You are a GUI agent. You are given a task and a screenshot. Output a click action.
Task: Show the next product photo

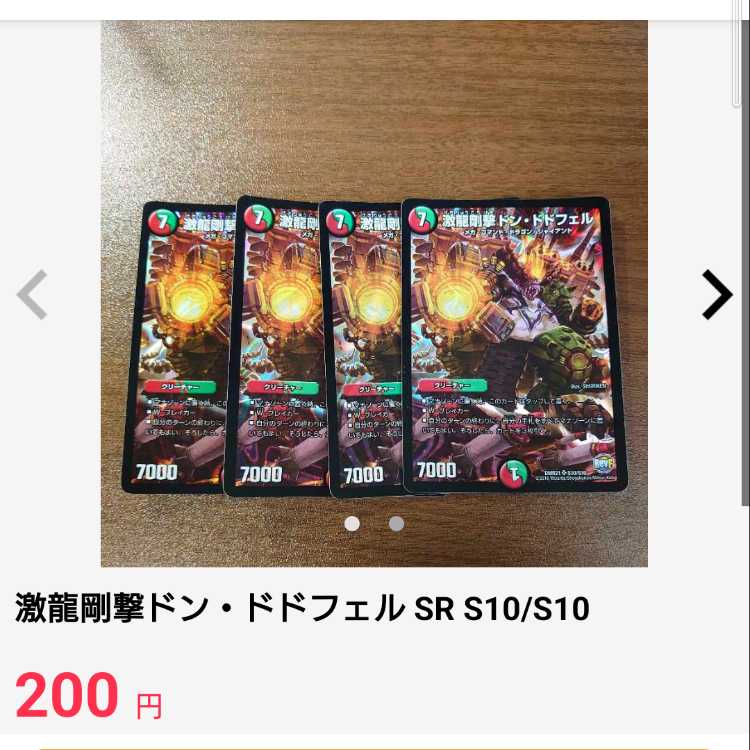coord(716,295)
